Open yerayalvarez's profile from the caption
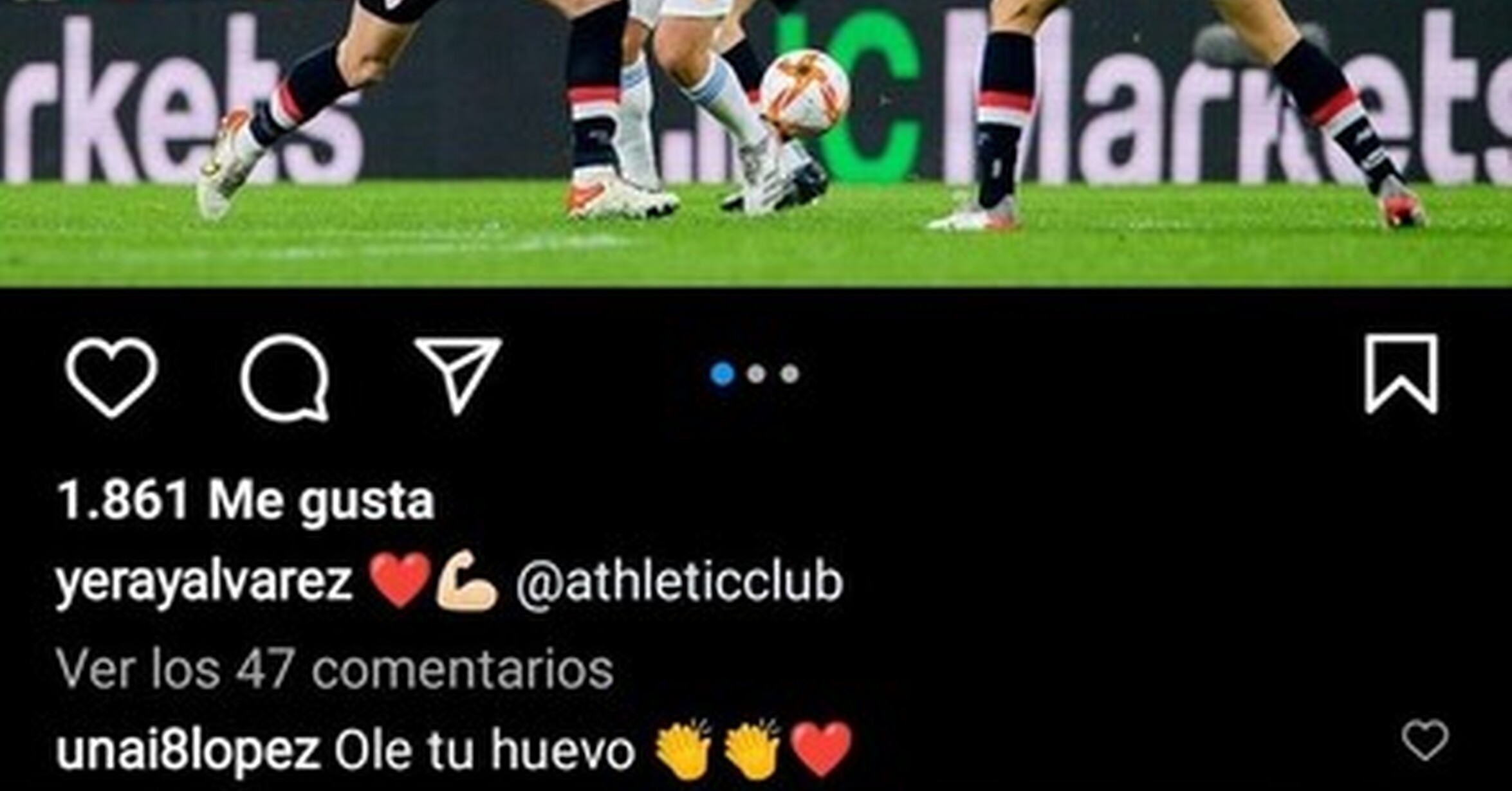Screen dimensions: 1512x791 204,582
